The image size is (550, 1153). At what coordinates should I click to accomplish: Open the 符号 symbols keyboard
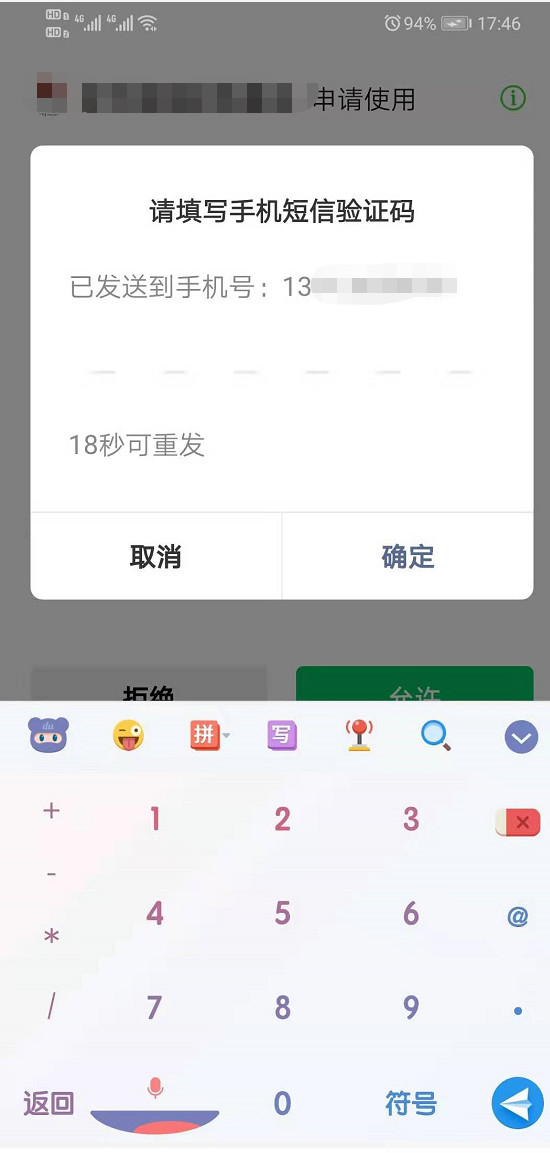pos(411,1103)
